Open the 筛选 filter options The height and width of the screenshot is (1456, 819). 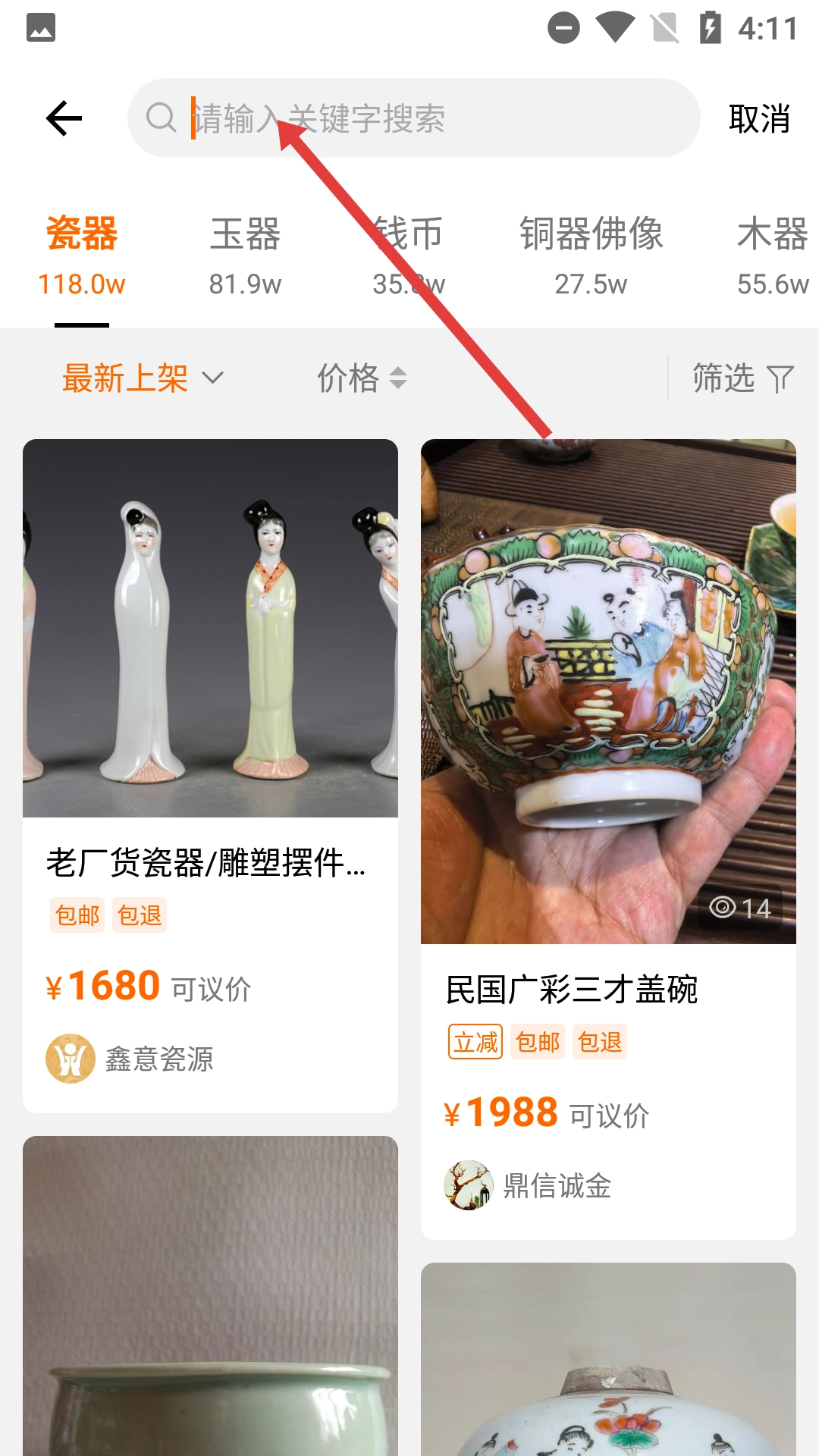742,378
